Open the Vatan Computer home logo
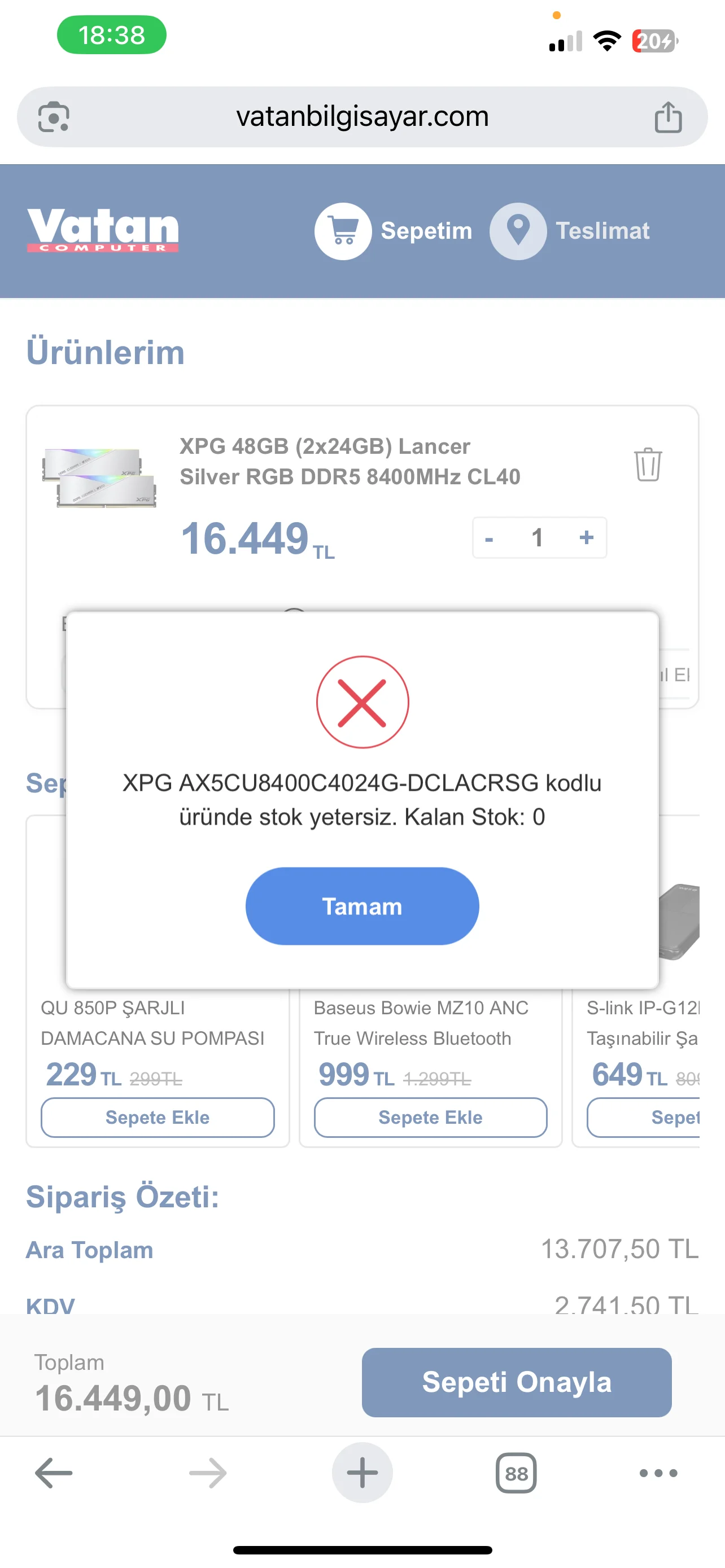The height and width of the screenshot is (1568, 725). 103,230
